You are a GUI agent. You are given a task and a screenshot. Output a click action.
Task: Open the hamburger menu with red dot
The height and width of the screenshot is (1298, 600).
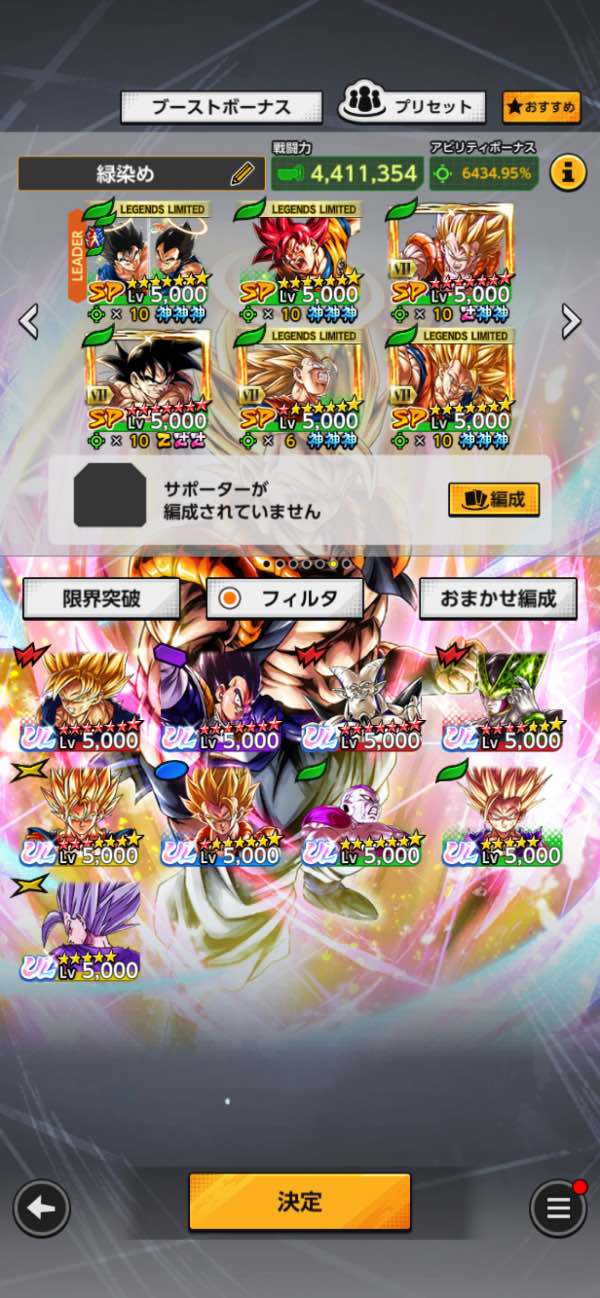[558, 1209]
